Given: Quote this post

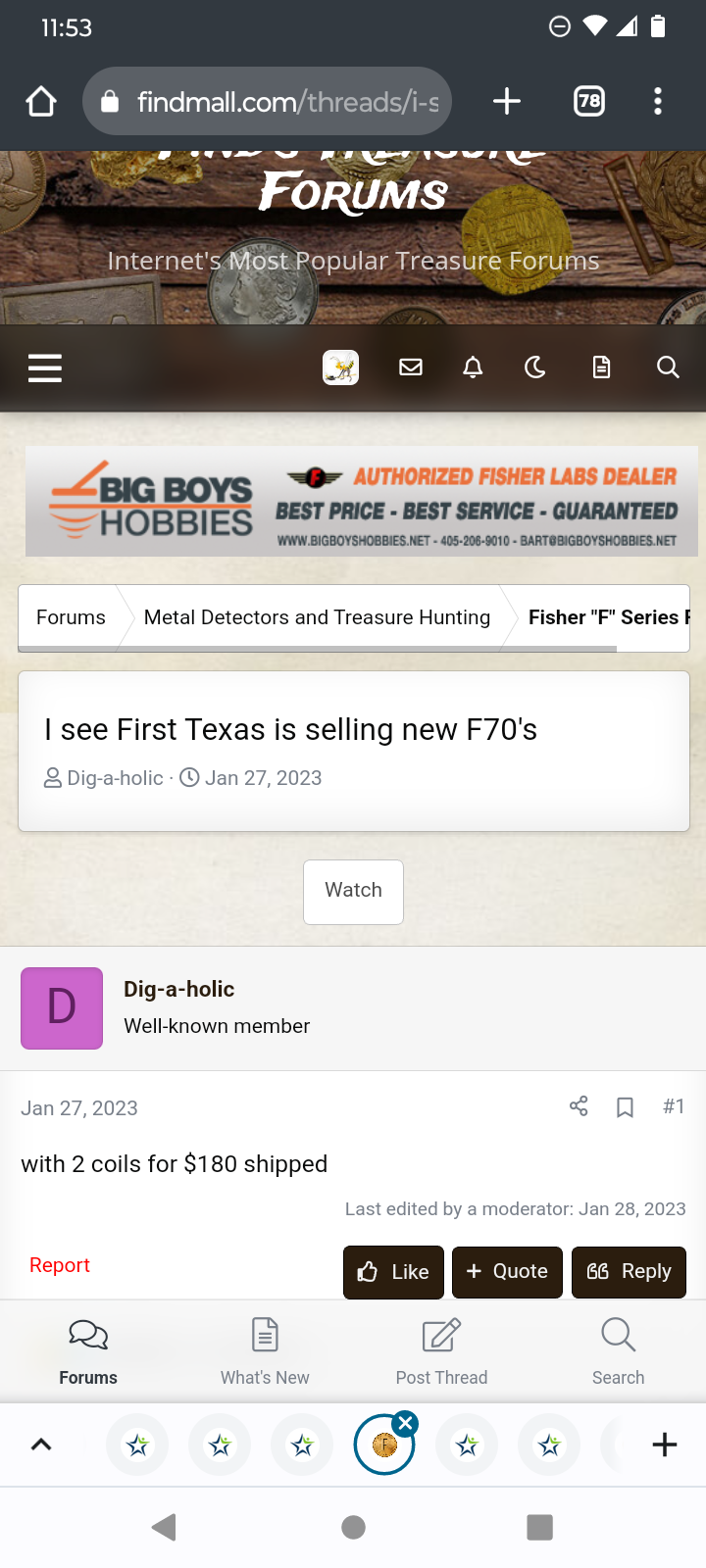Looking at the screenshot, I should click(507, 1271).
